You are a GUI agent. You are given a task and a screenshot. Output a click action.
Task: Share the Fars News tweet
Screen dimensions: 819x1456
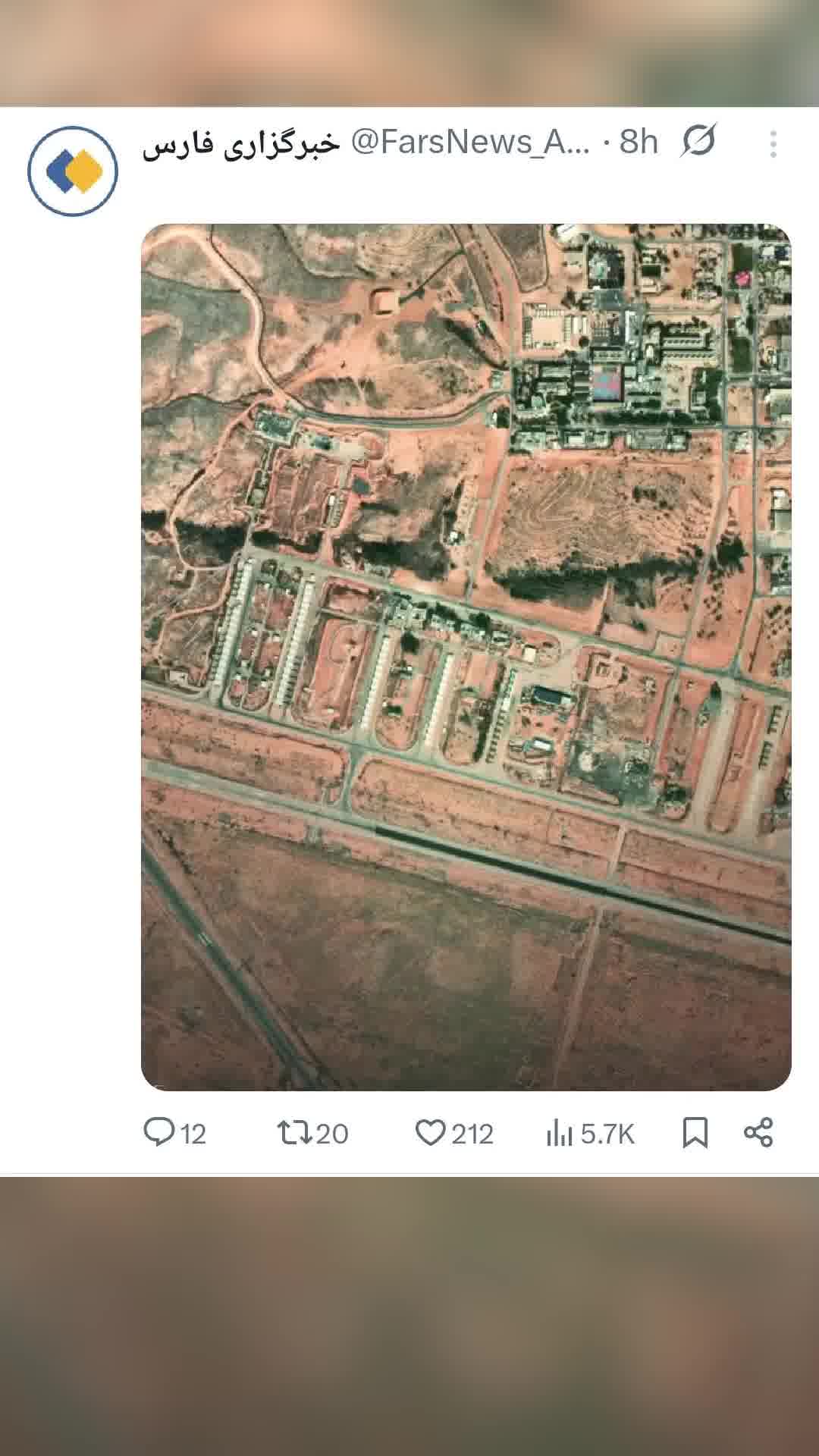point(758,1133)
